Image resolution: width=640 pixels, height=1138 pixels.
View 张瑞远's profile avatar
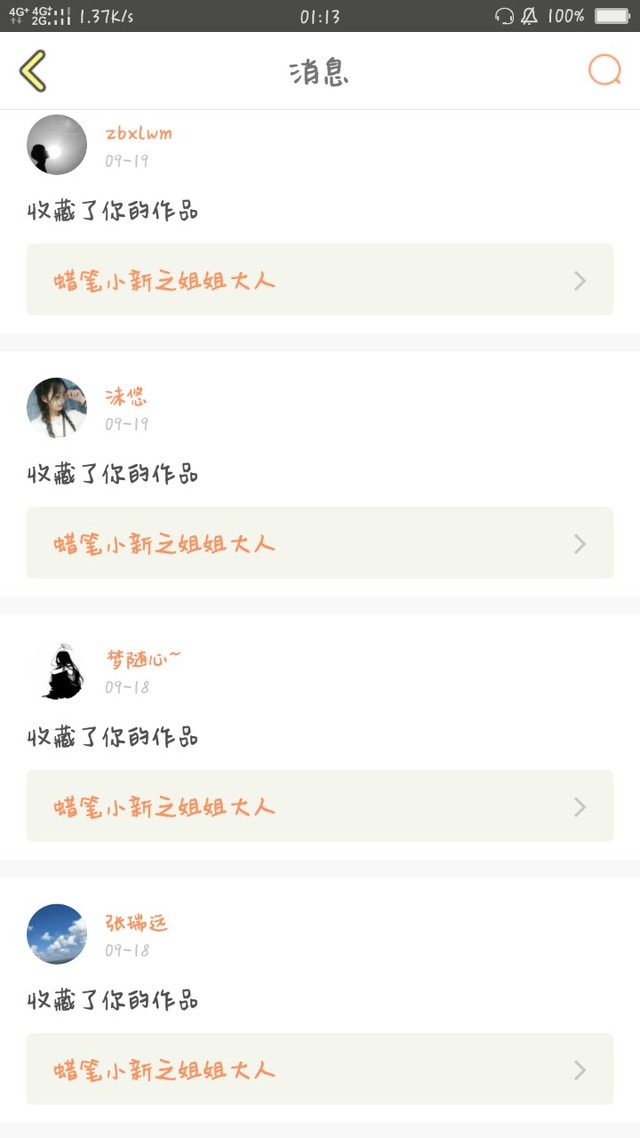[x=57, y=934]
